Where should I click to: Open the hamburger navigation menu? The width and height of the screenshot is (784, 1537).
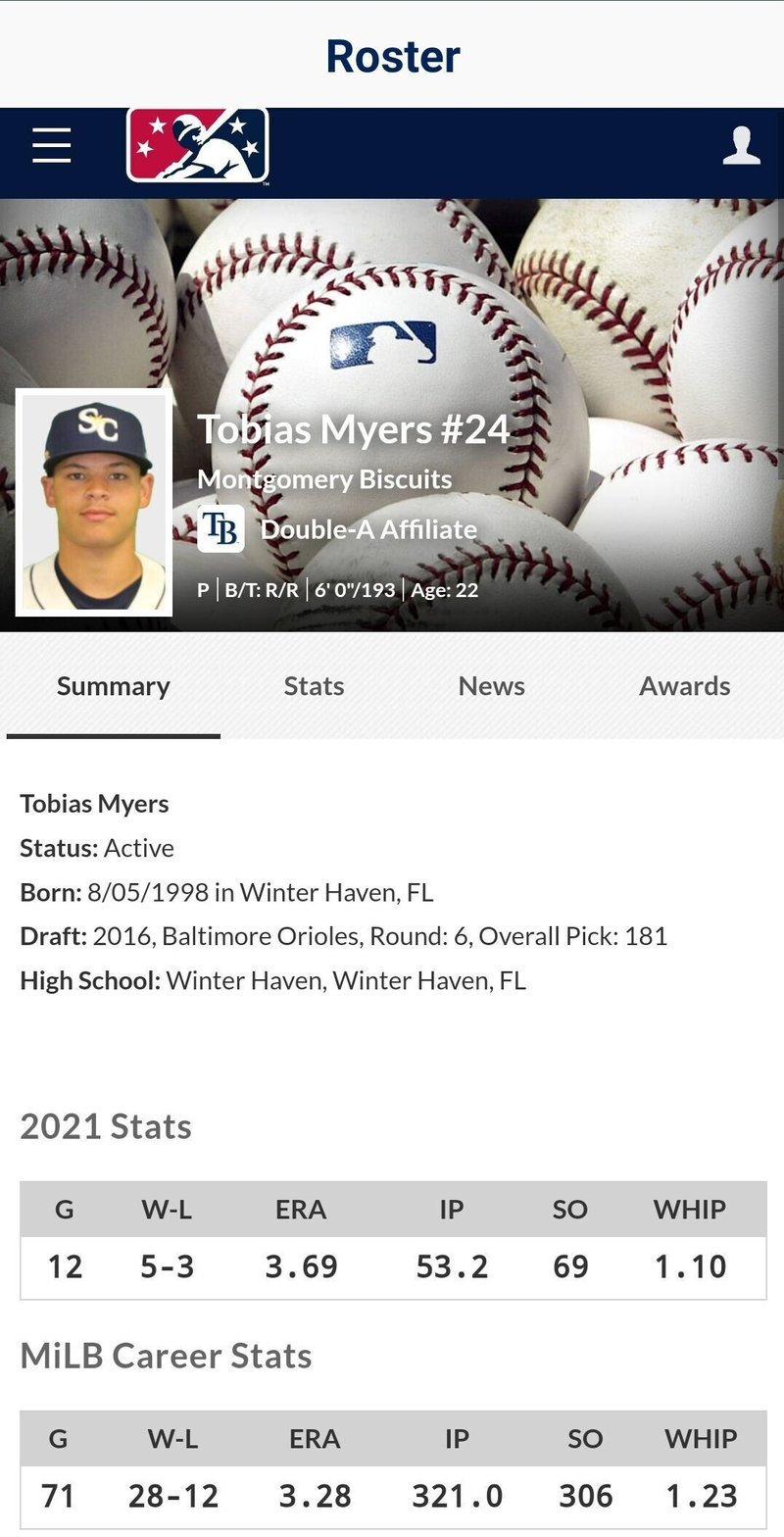click(51, 145)
